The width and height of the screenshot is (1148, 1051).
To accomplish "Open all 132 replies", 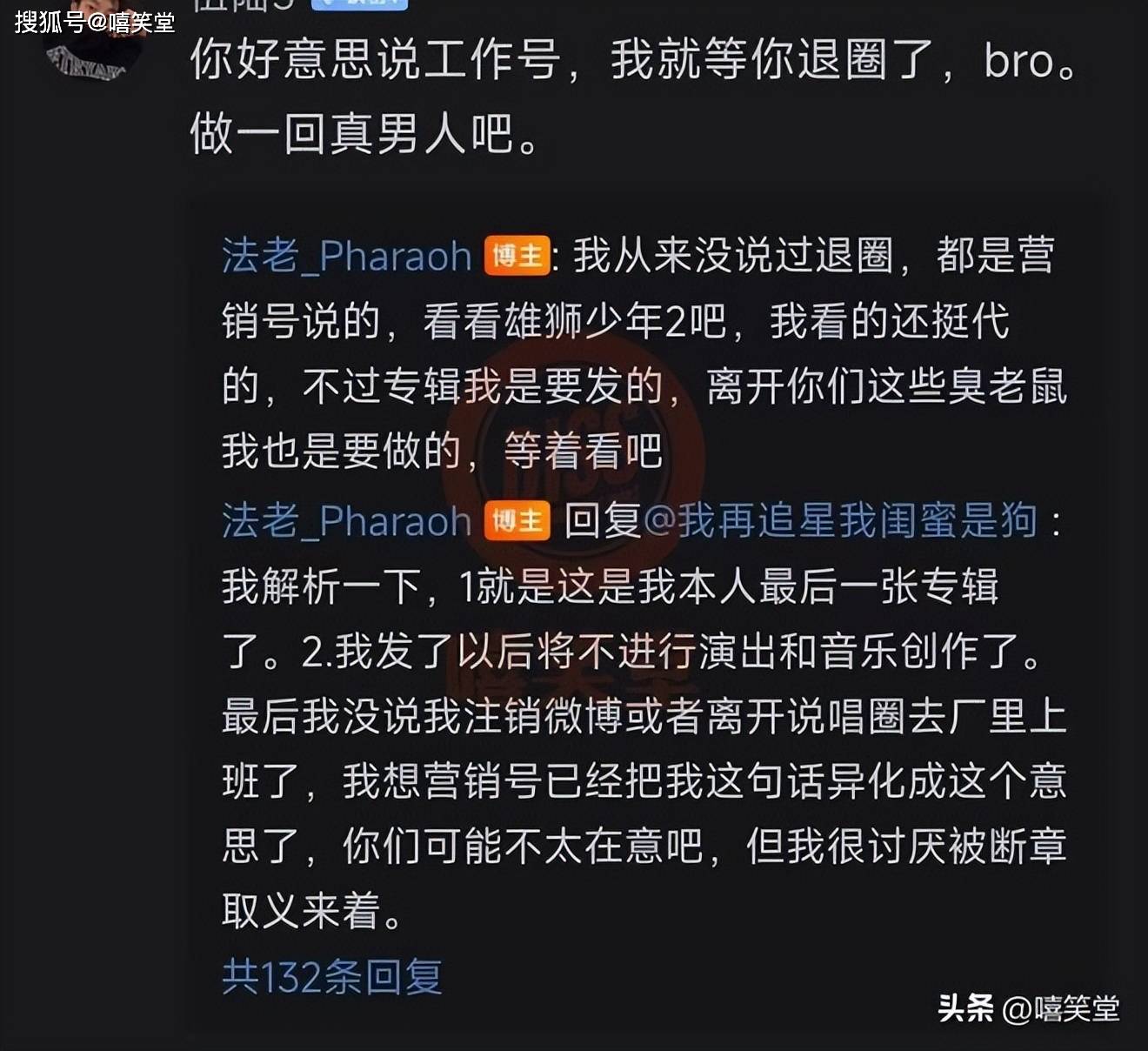I will pos(332,977).
